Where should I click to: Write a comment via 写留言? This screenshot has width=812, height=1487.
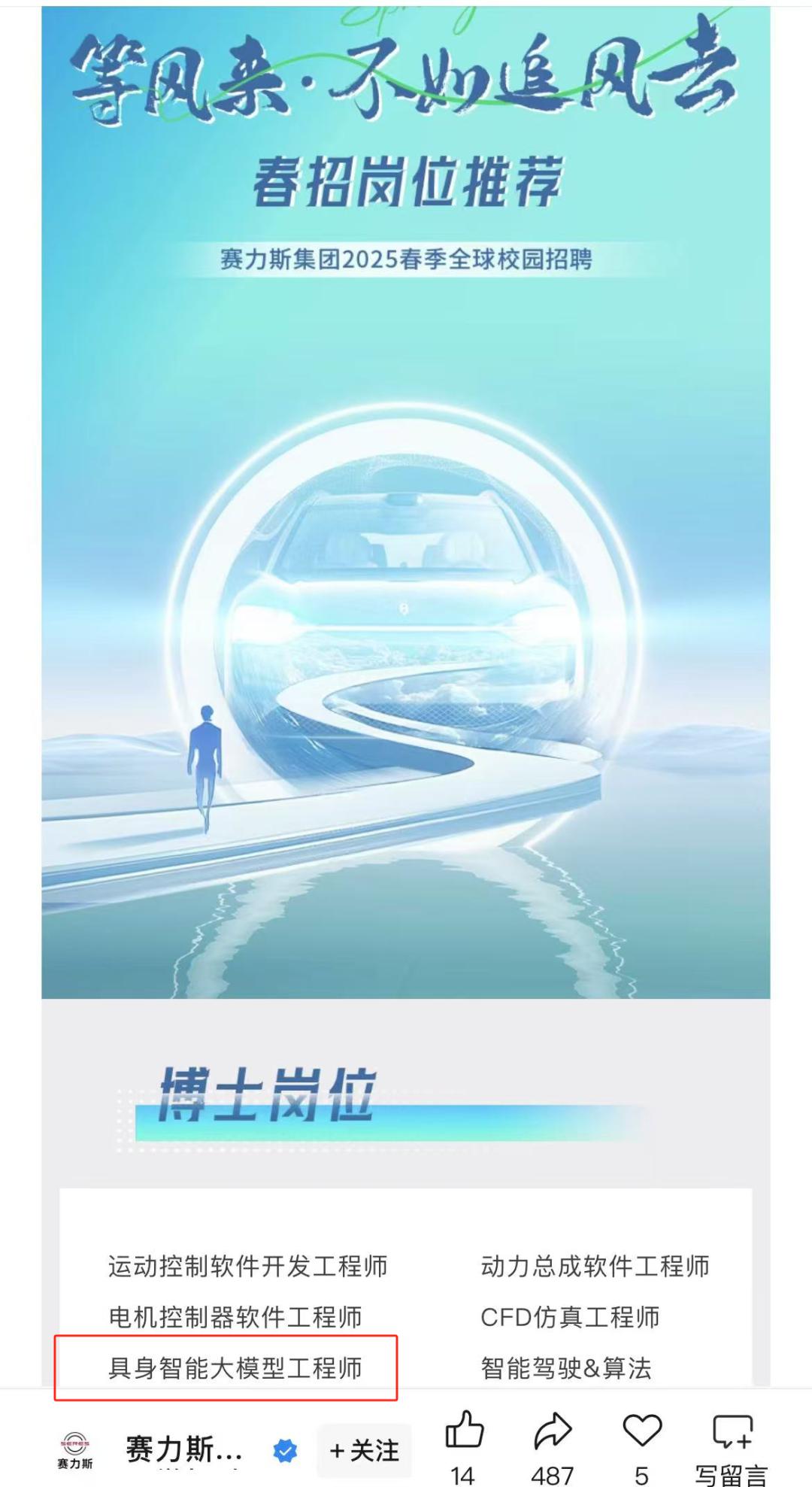[732, 1432]
